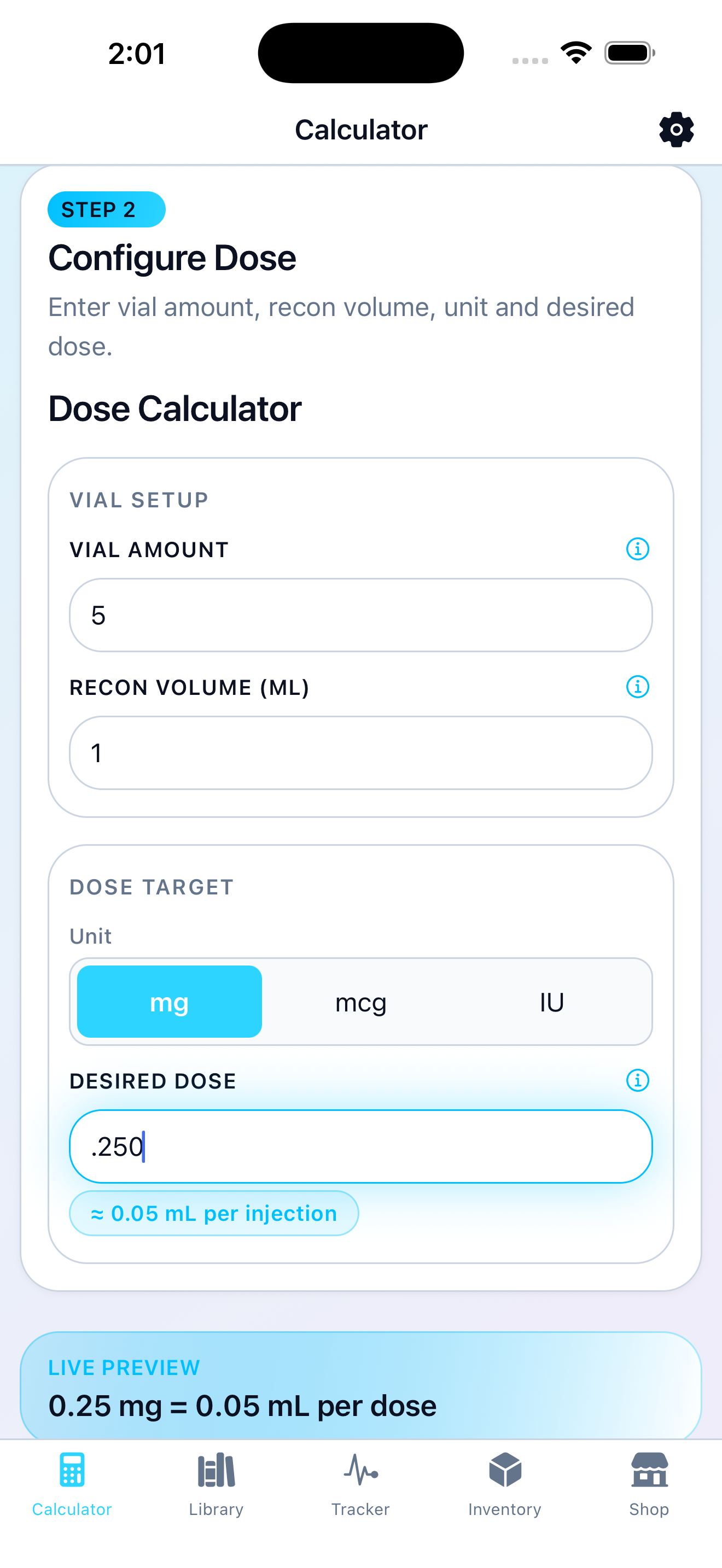
Task: Open the settings gear icon
Action: coord(676,129)
